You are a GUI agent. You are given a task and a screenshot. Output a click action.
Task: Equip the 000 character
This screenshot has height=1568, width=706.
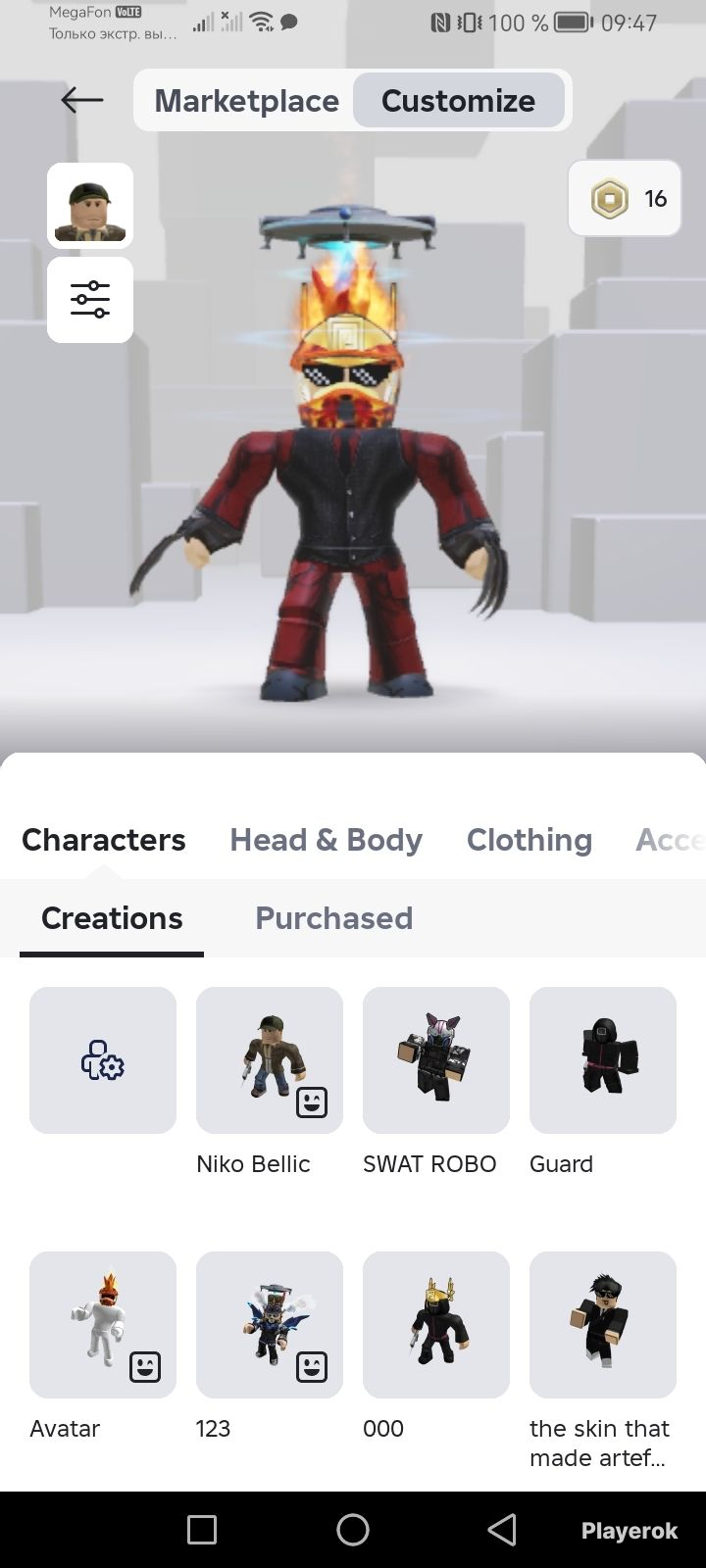click(436, 1325)
